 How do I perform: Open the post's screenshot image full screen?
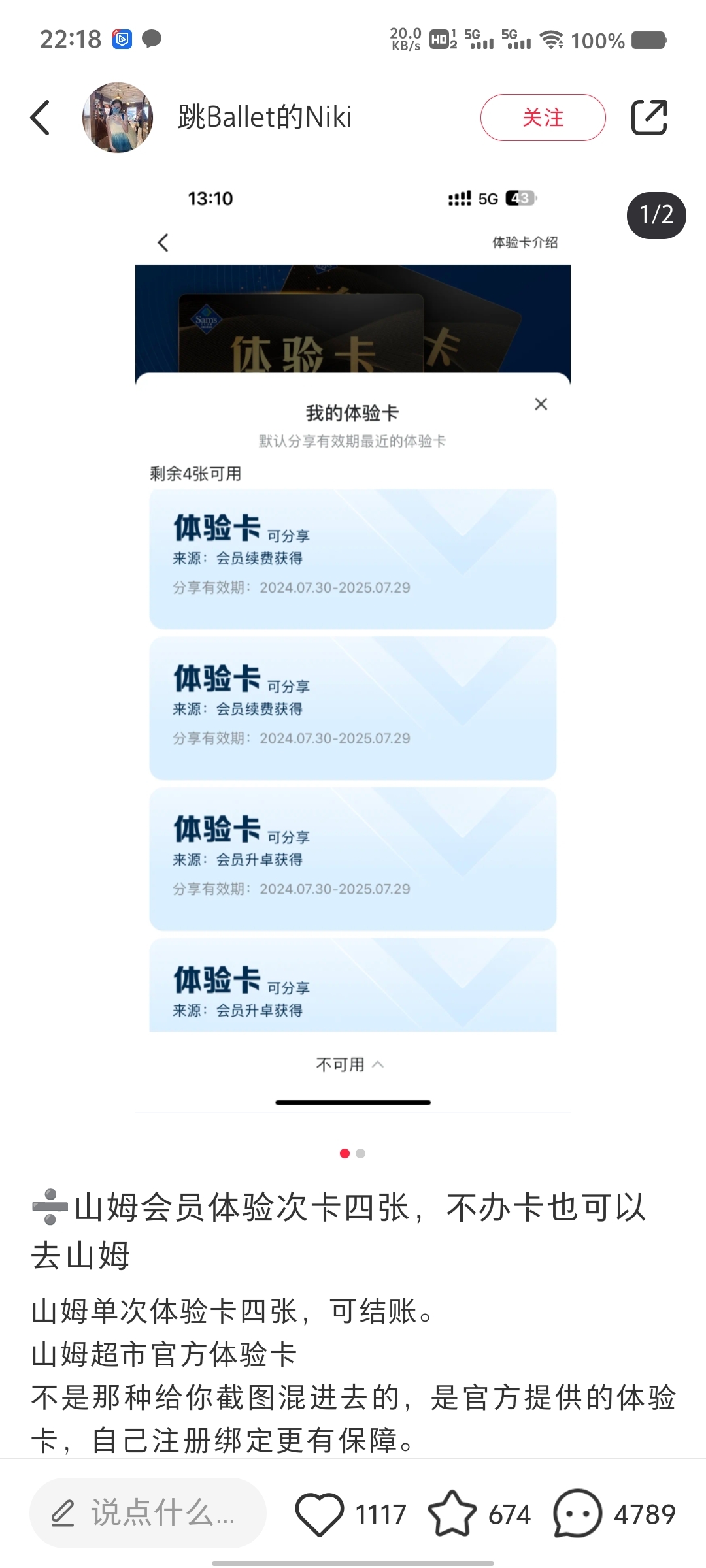pyautogui.click(x=353, y=653)
